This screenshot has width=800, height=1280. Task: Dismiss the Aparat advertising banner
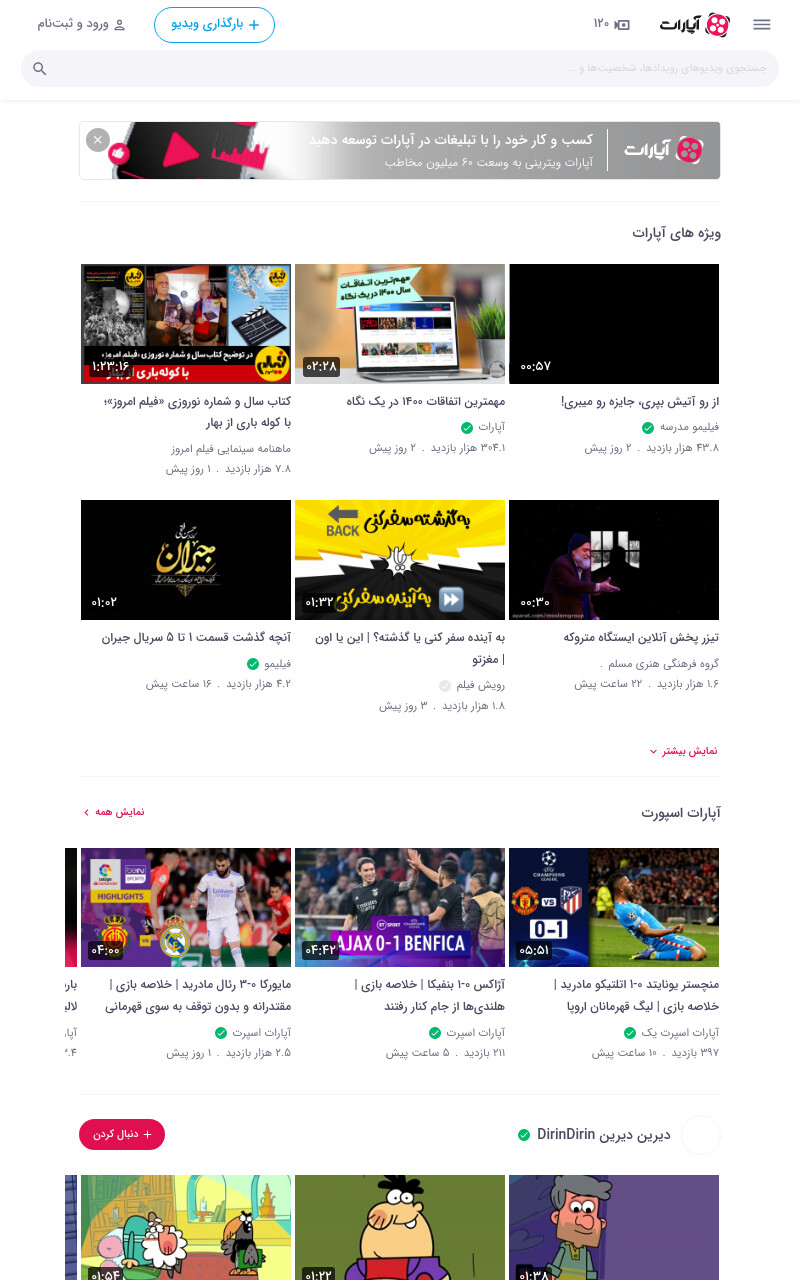(97, 140)
